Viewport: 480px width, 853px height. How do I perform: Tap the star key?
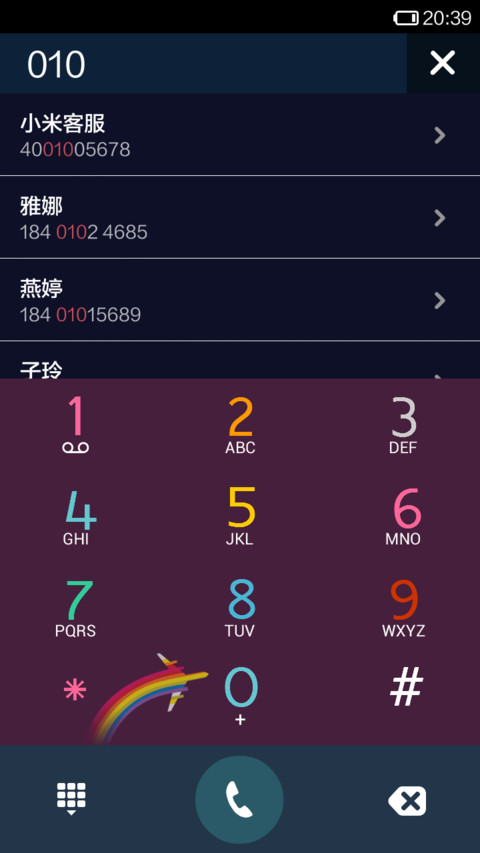tap(75, 691)
